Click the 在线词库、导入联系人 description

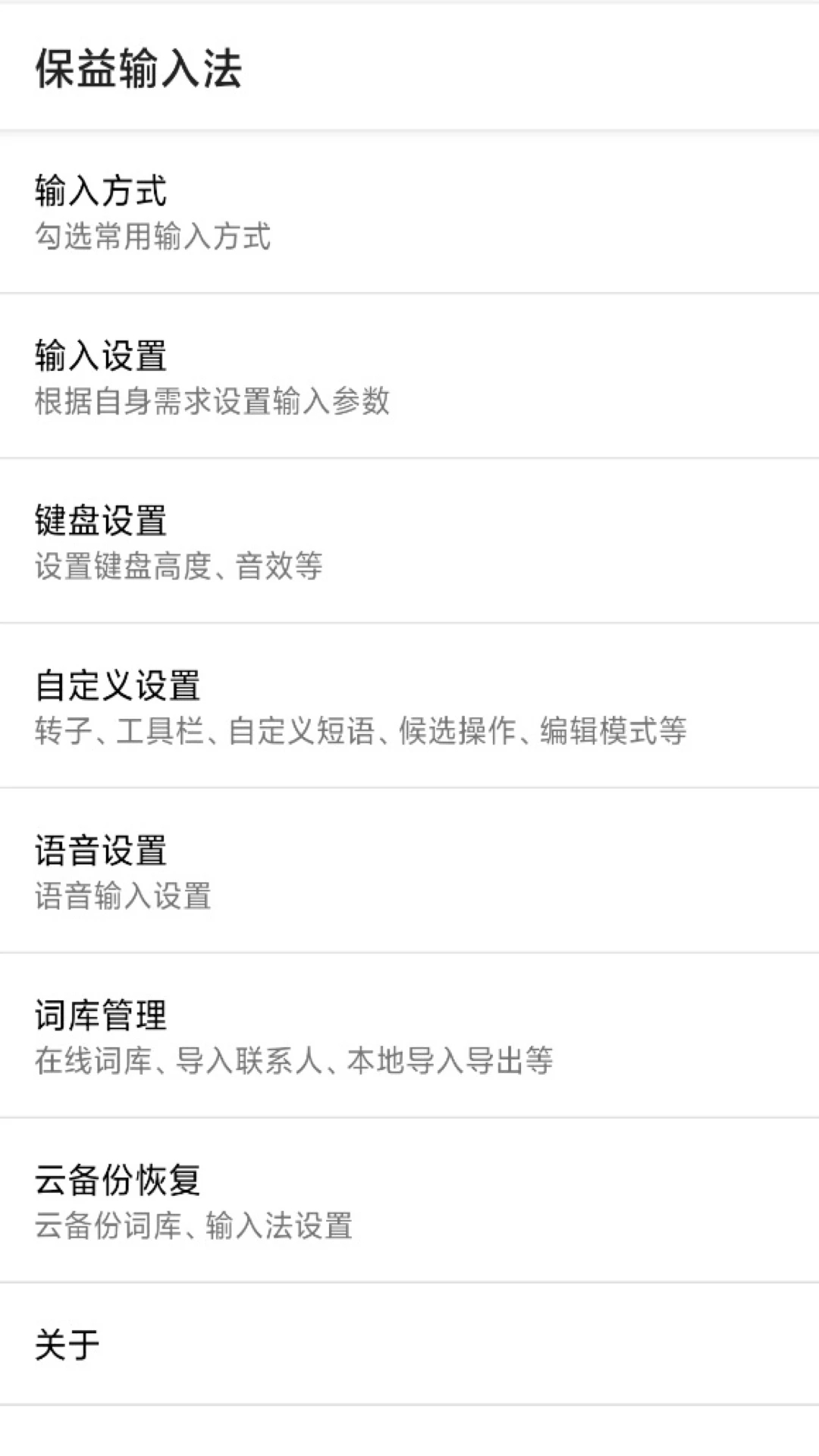296,1062
